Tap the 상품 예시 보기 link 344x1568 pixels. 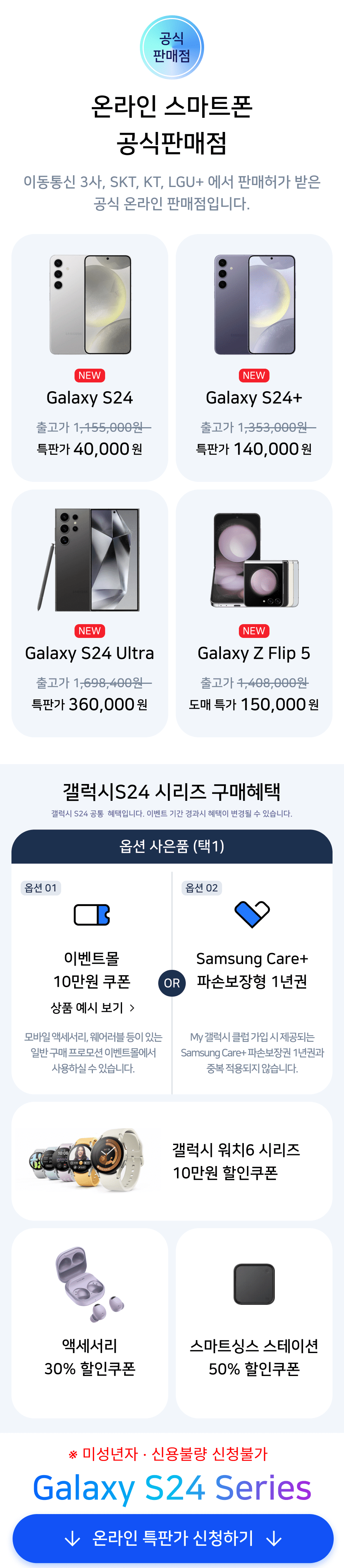(92, 1008)
